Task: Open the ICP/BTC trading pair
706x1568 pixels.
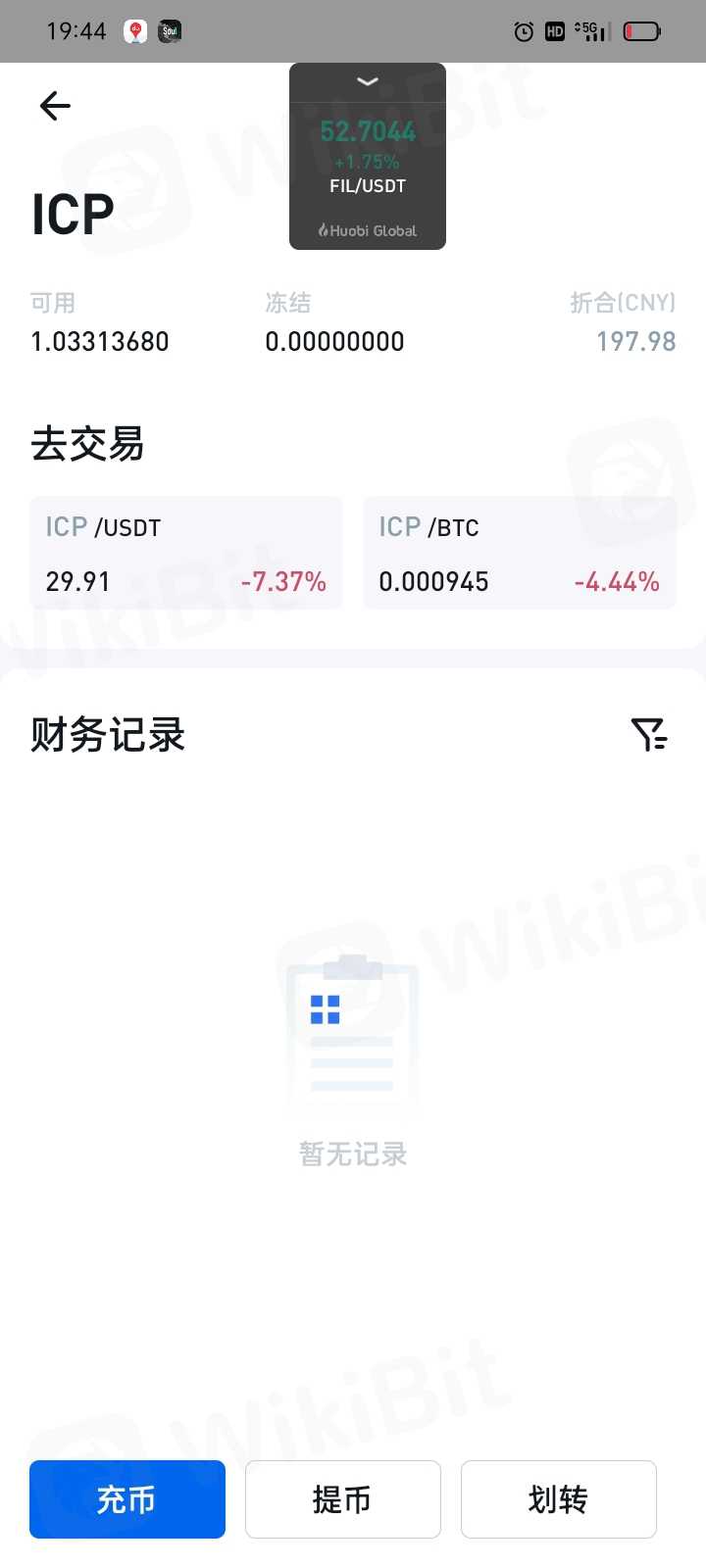Action: coord(520,554)
